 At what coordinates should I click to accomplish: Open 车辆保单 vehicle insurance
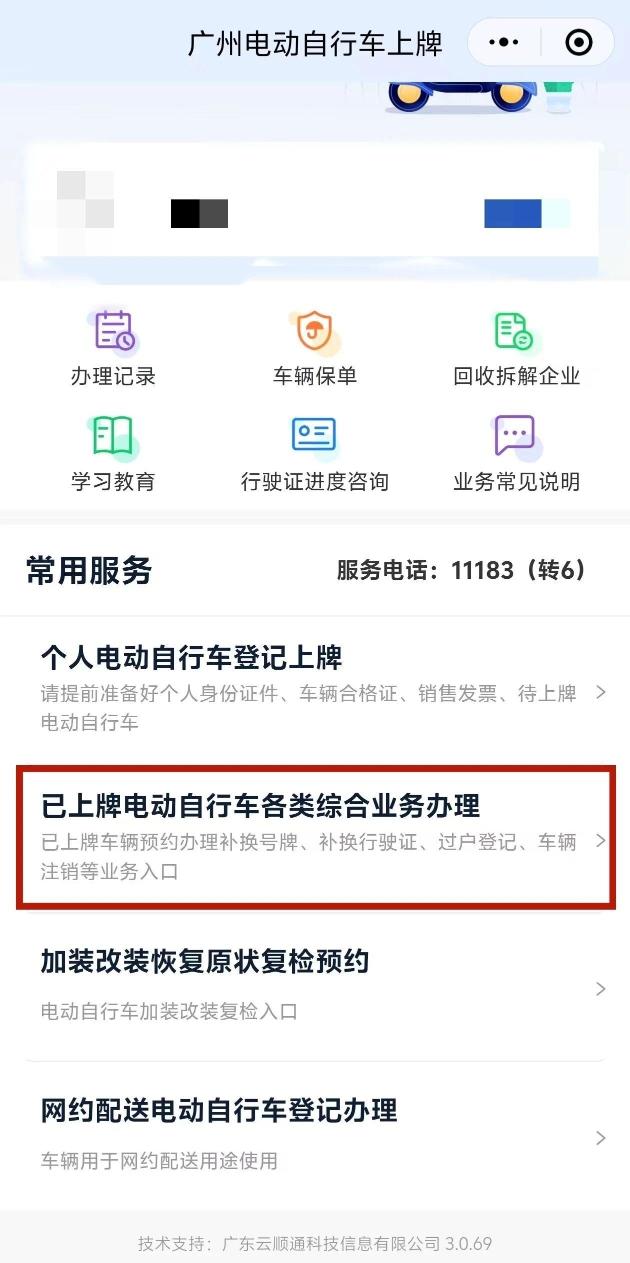click(x=315, y=348)
